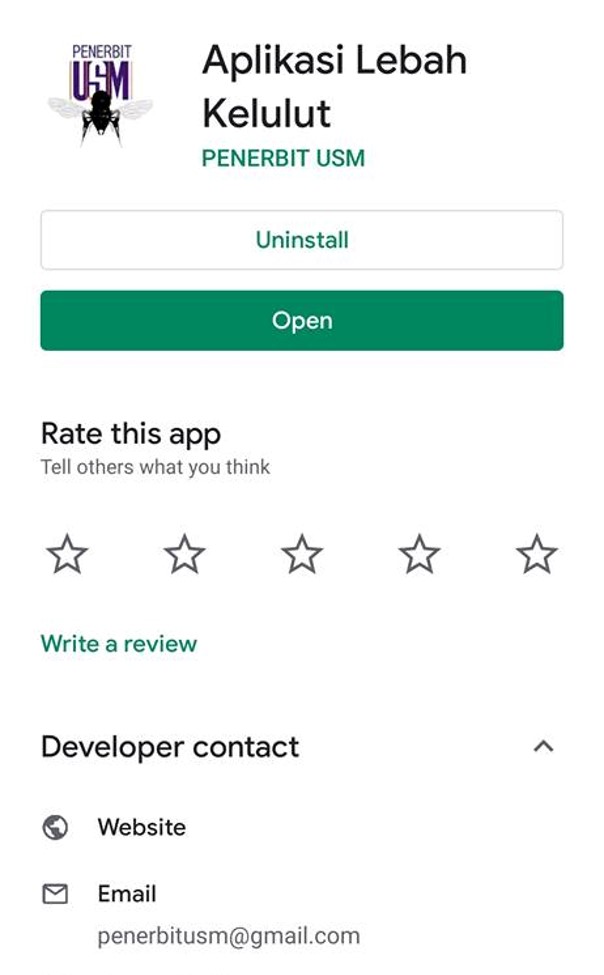This screenshot has width=604, height=975.
Task: Rate this app four stars
Action: coord(419,553)
